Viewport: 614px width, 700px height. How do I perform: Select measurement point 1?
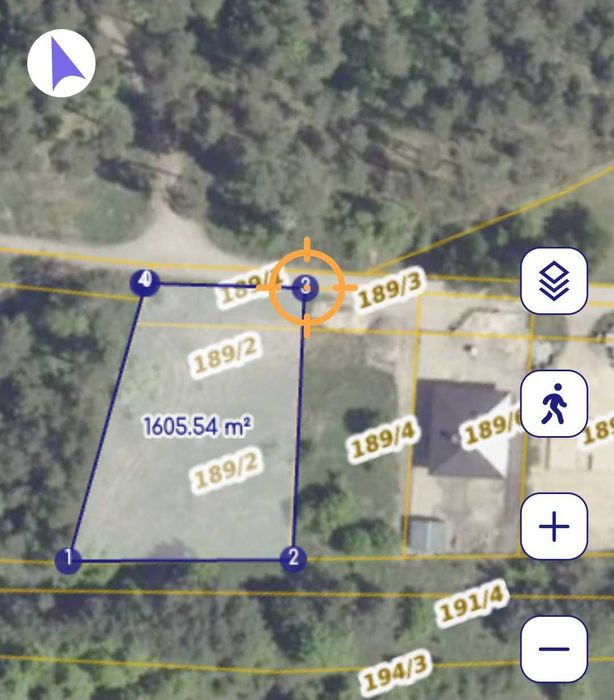(x=68, y=558)
